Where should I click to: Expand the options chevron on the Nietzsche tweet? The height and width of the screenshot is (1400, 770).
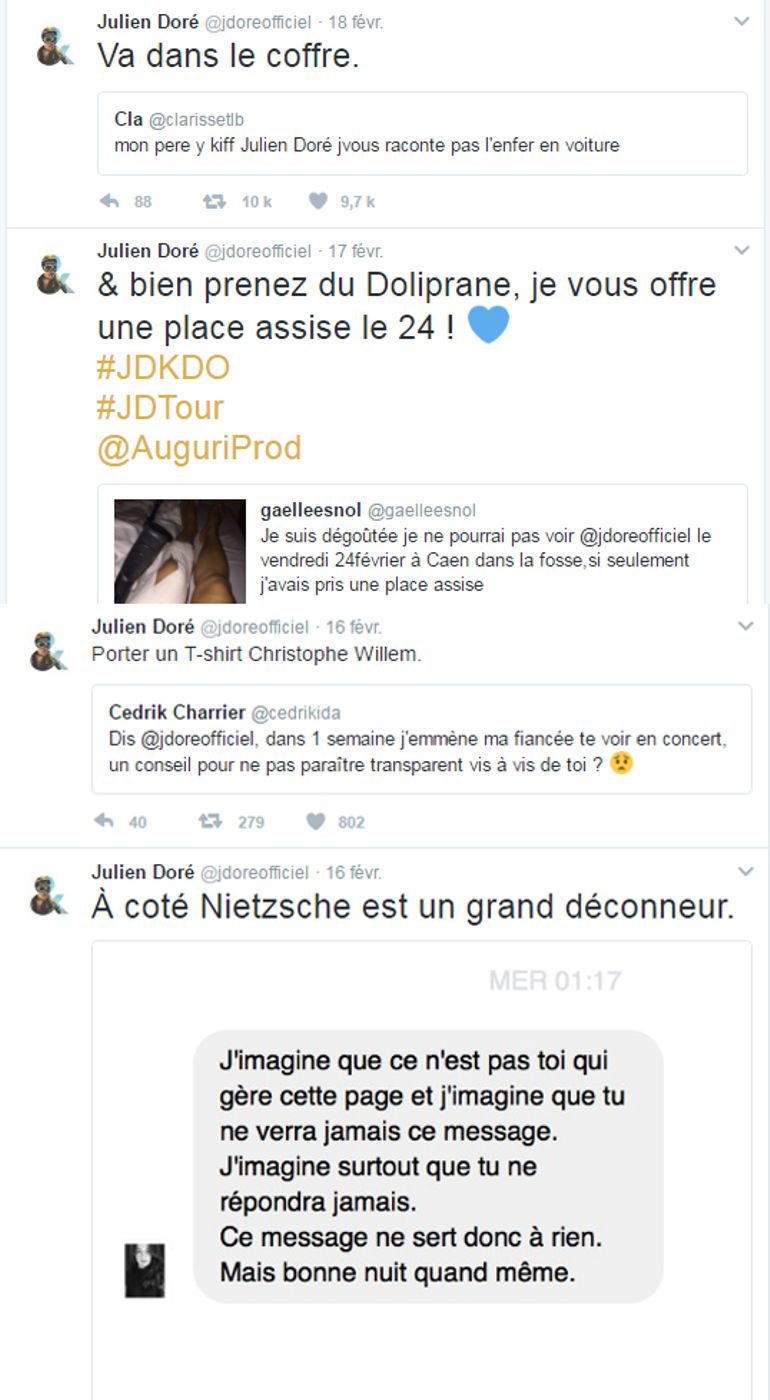[x=745, y=871]
